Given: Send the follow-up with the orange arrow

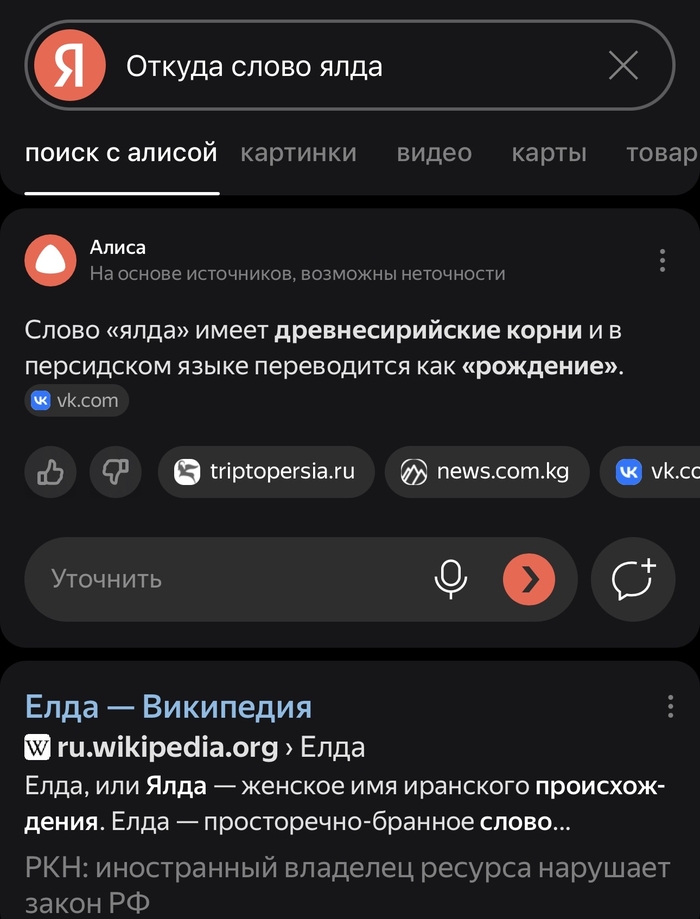Looking at the screenshot, I should tap(528, 579).
